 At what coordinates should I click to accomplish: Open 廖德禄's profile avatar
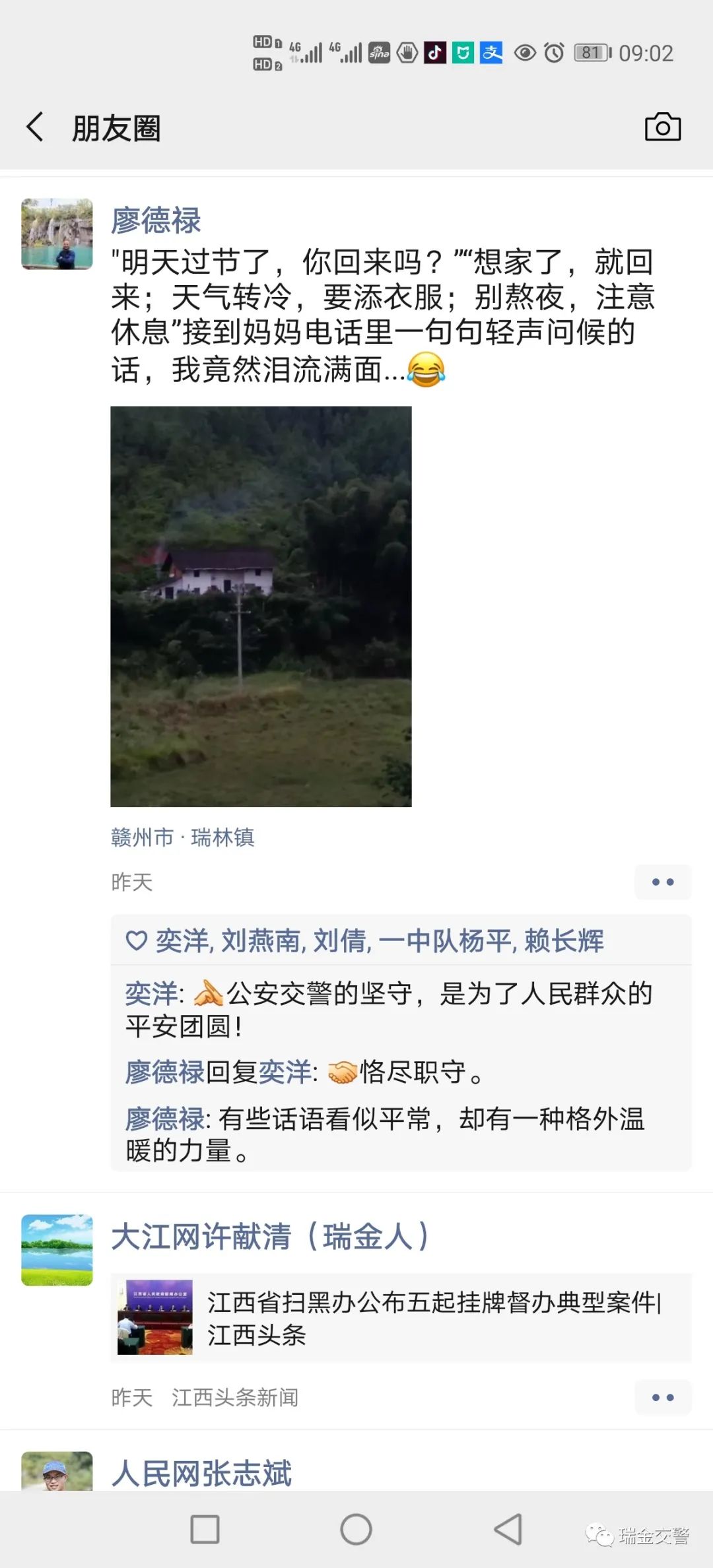(x=57, y=234)
